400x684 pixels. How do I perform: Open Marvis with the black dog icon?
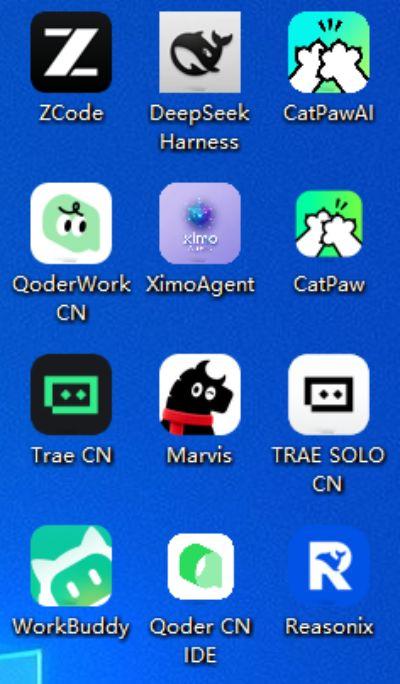point(200,394)
